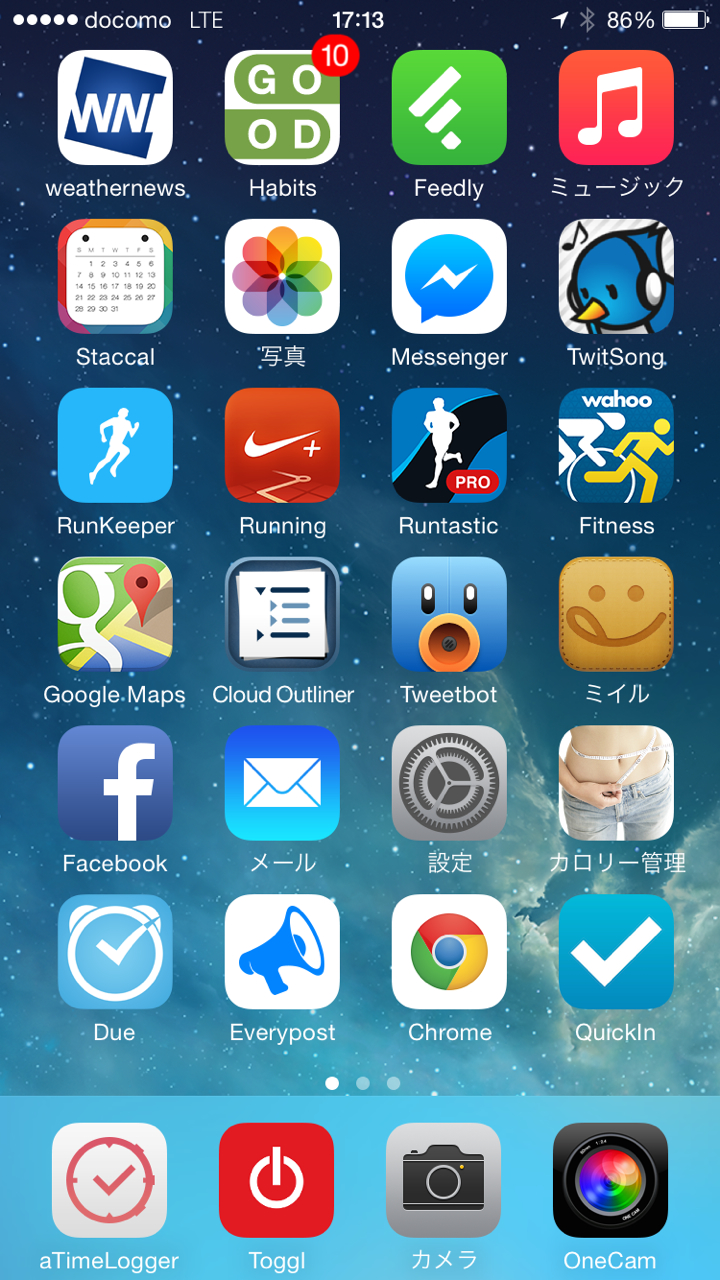Open the 設定 settings app
The height and width of the screenshot is (1280, 720).
point(449,783)
